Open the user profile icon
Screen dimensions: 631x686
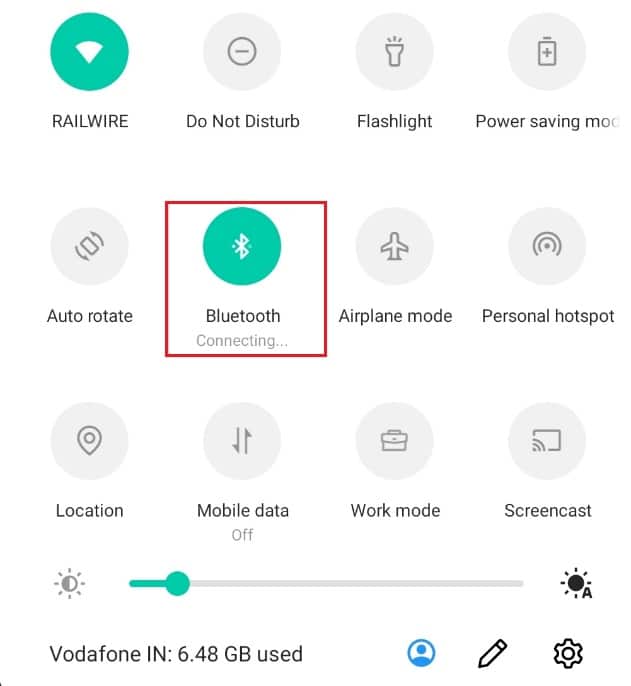(x=422, y=654)
